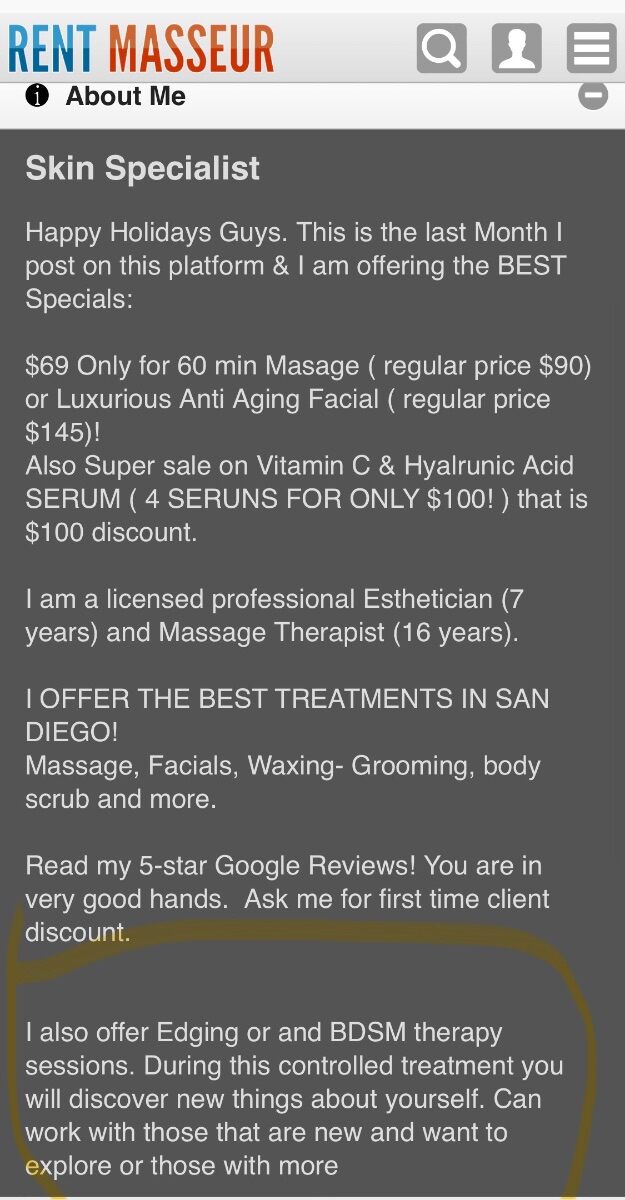Screen dimensions: 625x1200
Task: Open the user account icon
Action: (517, 48)
